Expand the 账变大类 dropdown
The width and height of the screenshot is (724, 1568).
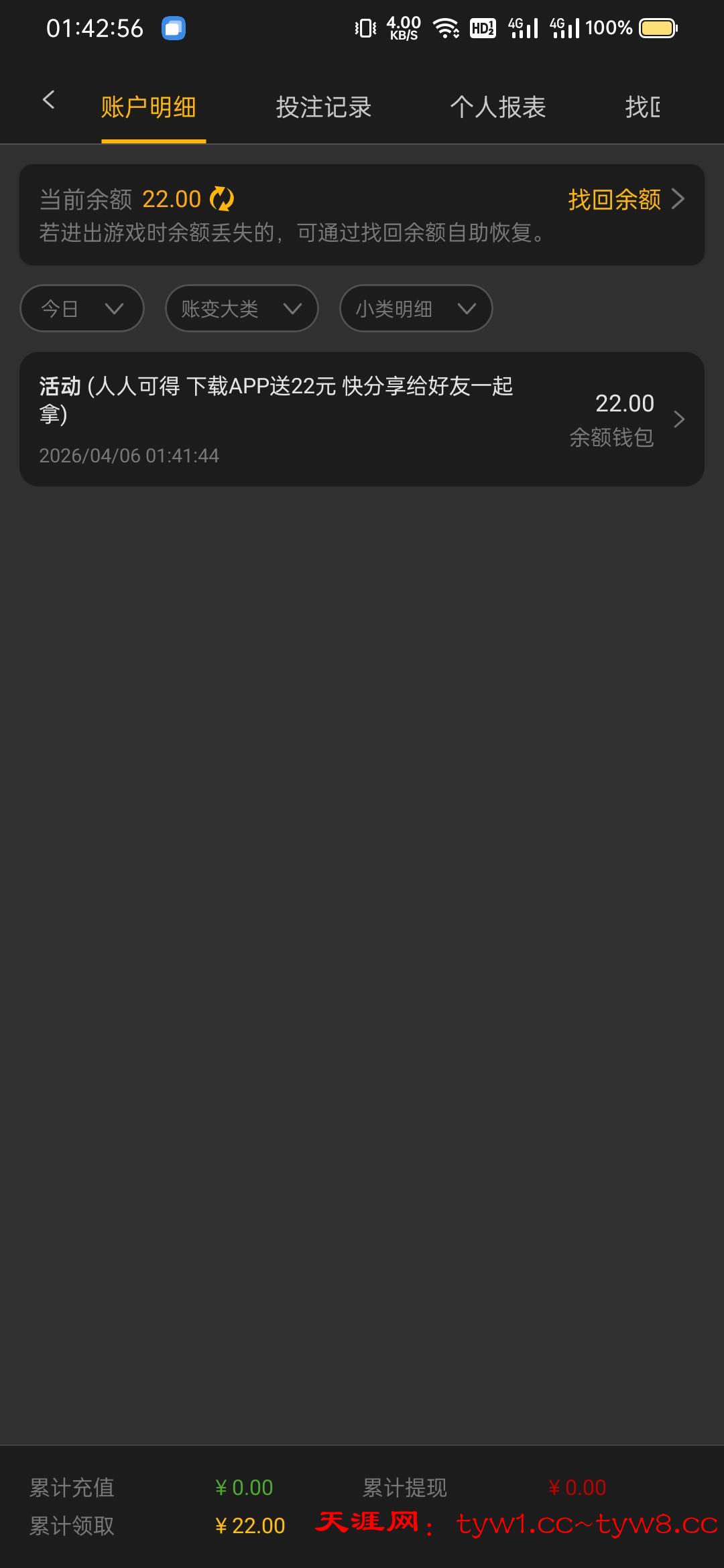pyautogui.click(x=241, y=308)
